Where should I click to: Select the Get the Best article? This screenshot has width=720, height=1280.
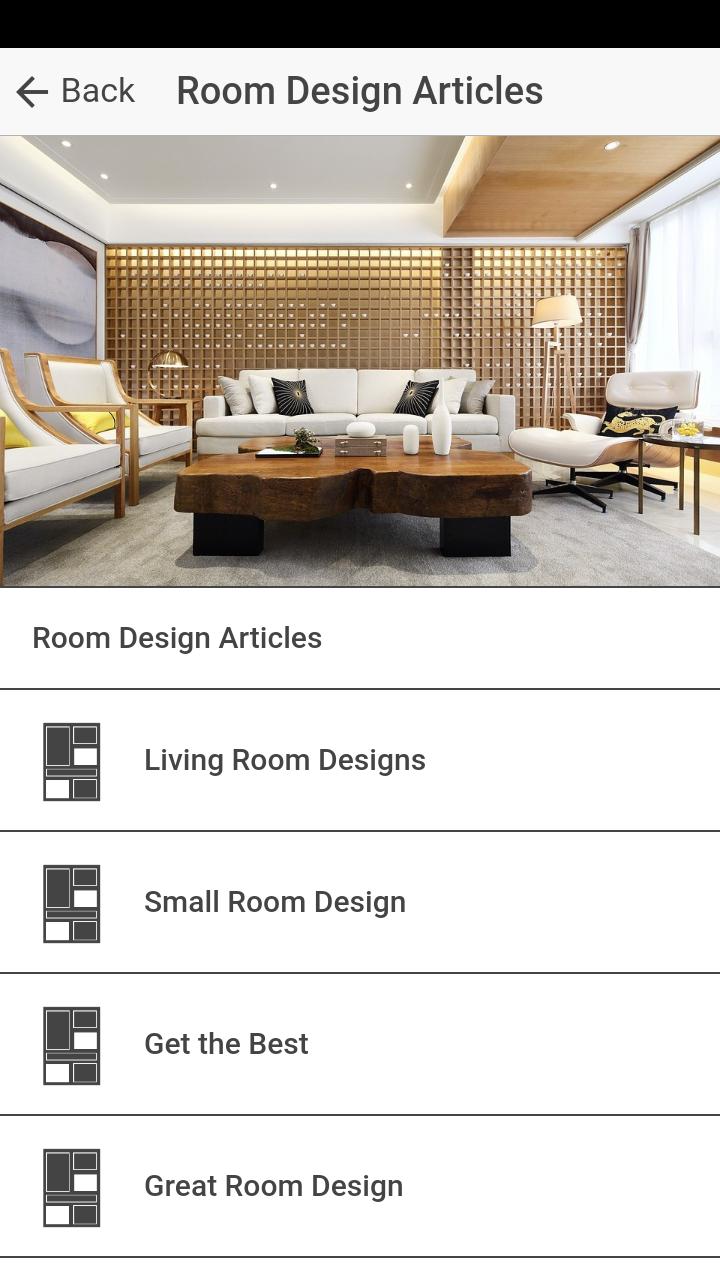pos(227,1044)
